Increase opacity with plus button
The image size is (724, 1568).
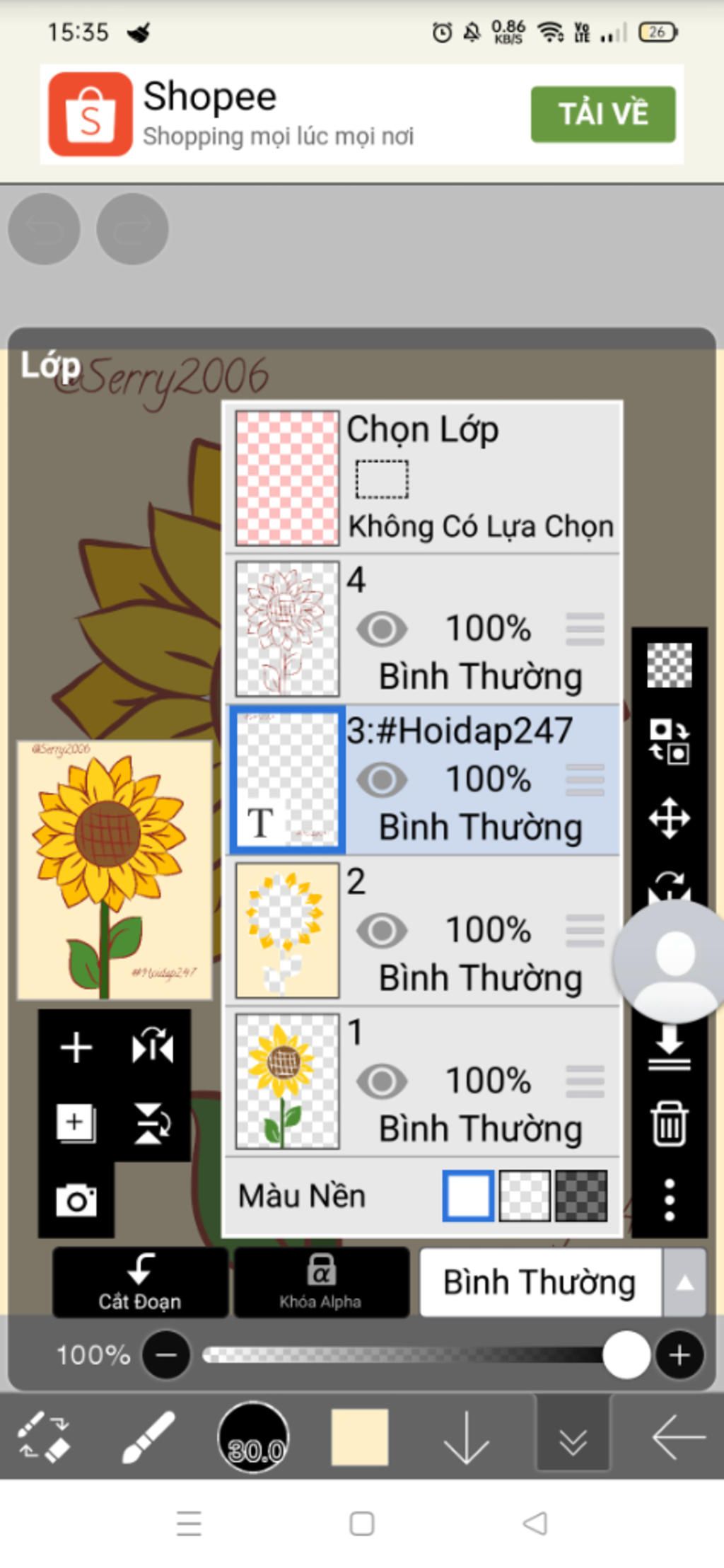click(x=679, y=1355)
